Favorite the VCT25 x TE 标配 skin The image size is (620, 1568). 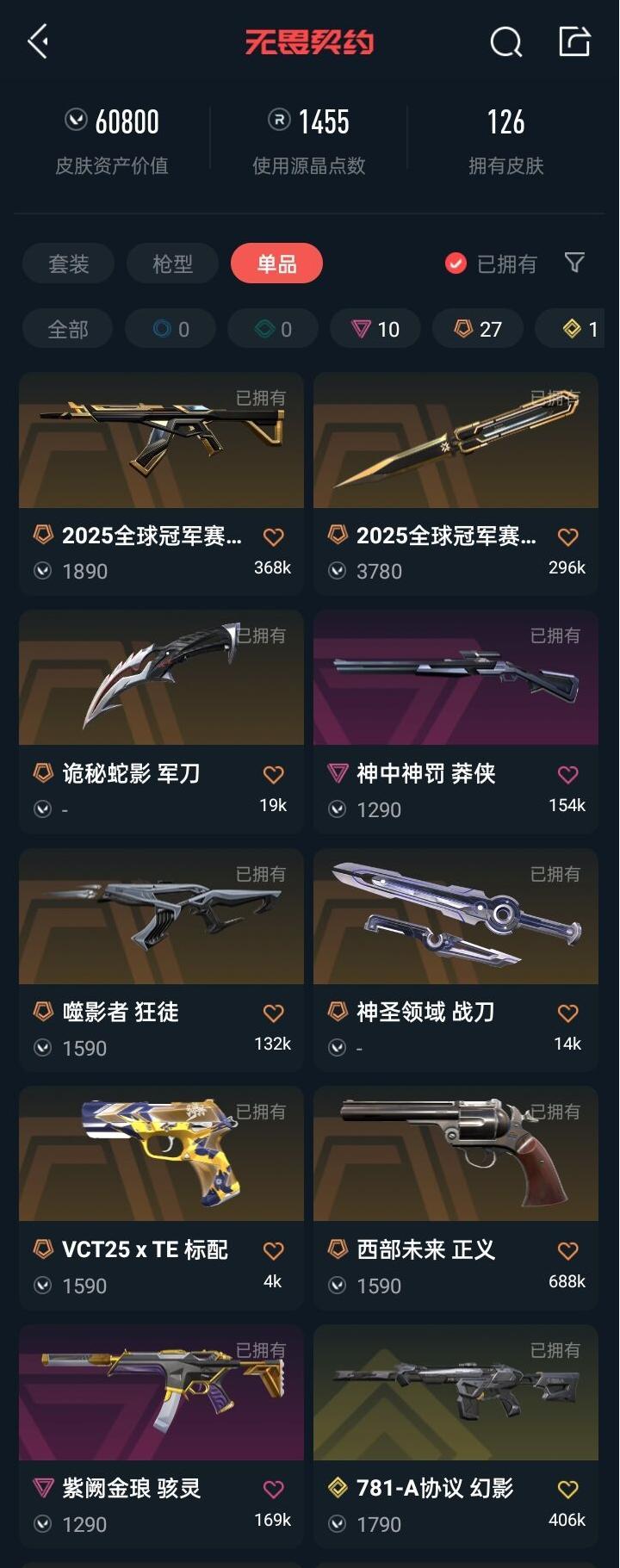pos(273,1250)
